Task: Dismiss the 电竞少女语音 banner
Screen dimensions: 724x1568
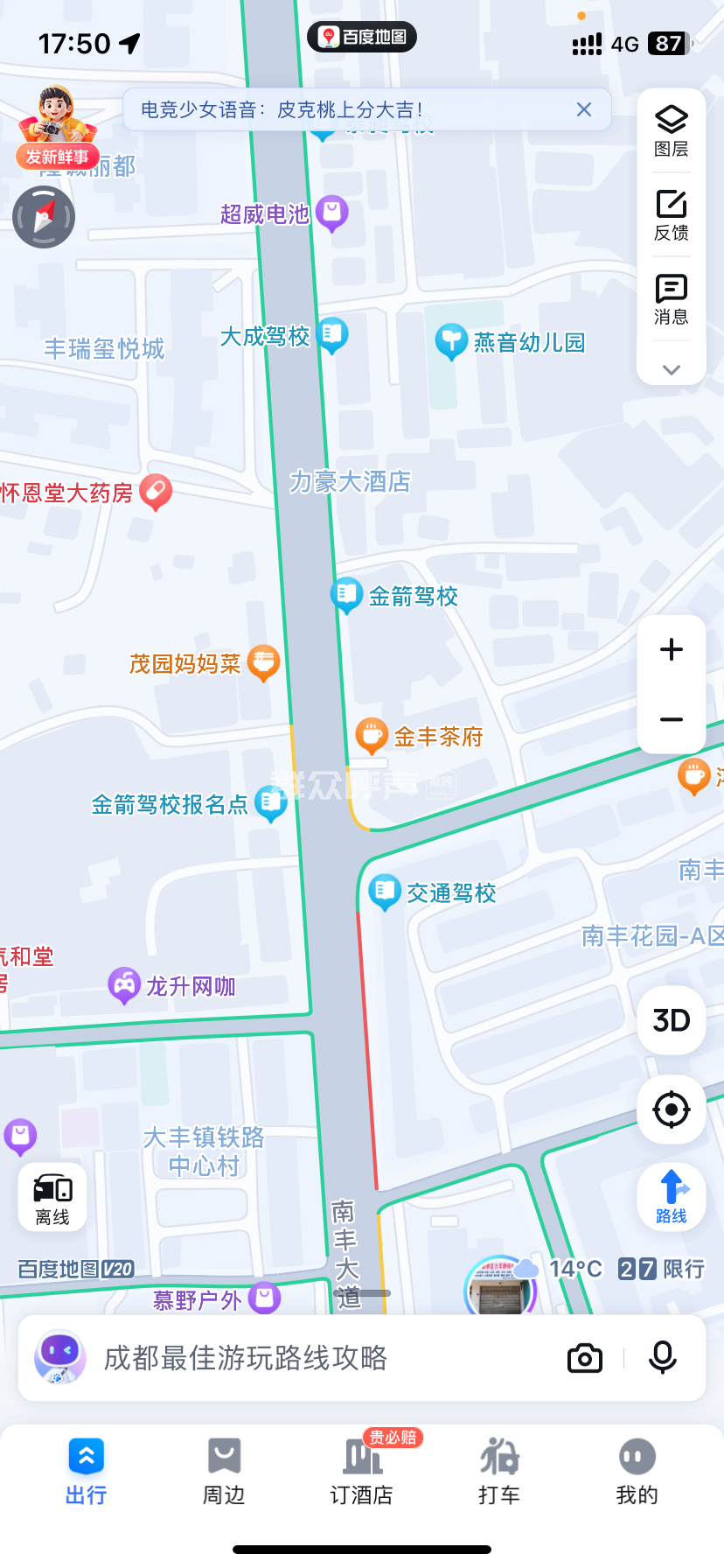Action: point(584,109)
